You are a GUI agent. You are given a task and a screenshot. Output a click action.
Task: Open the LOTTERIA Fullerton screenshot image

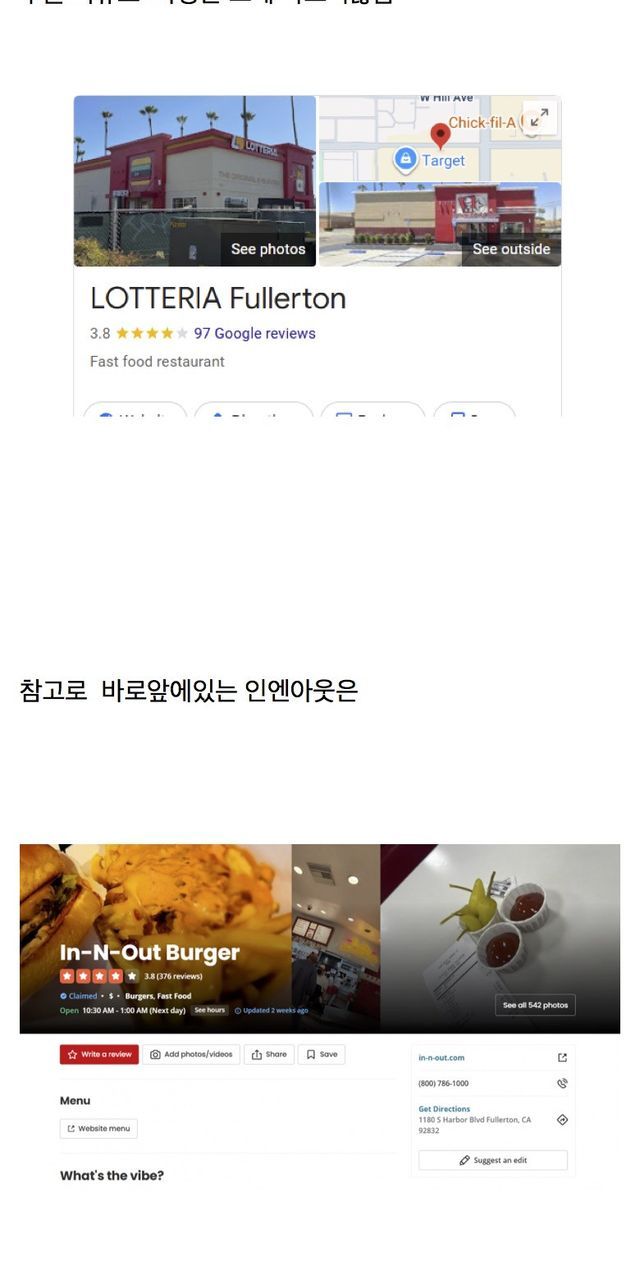317,255
